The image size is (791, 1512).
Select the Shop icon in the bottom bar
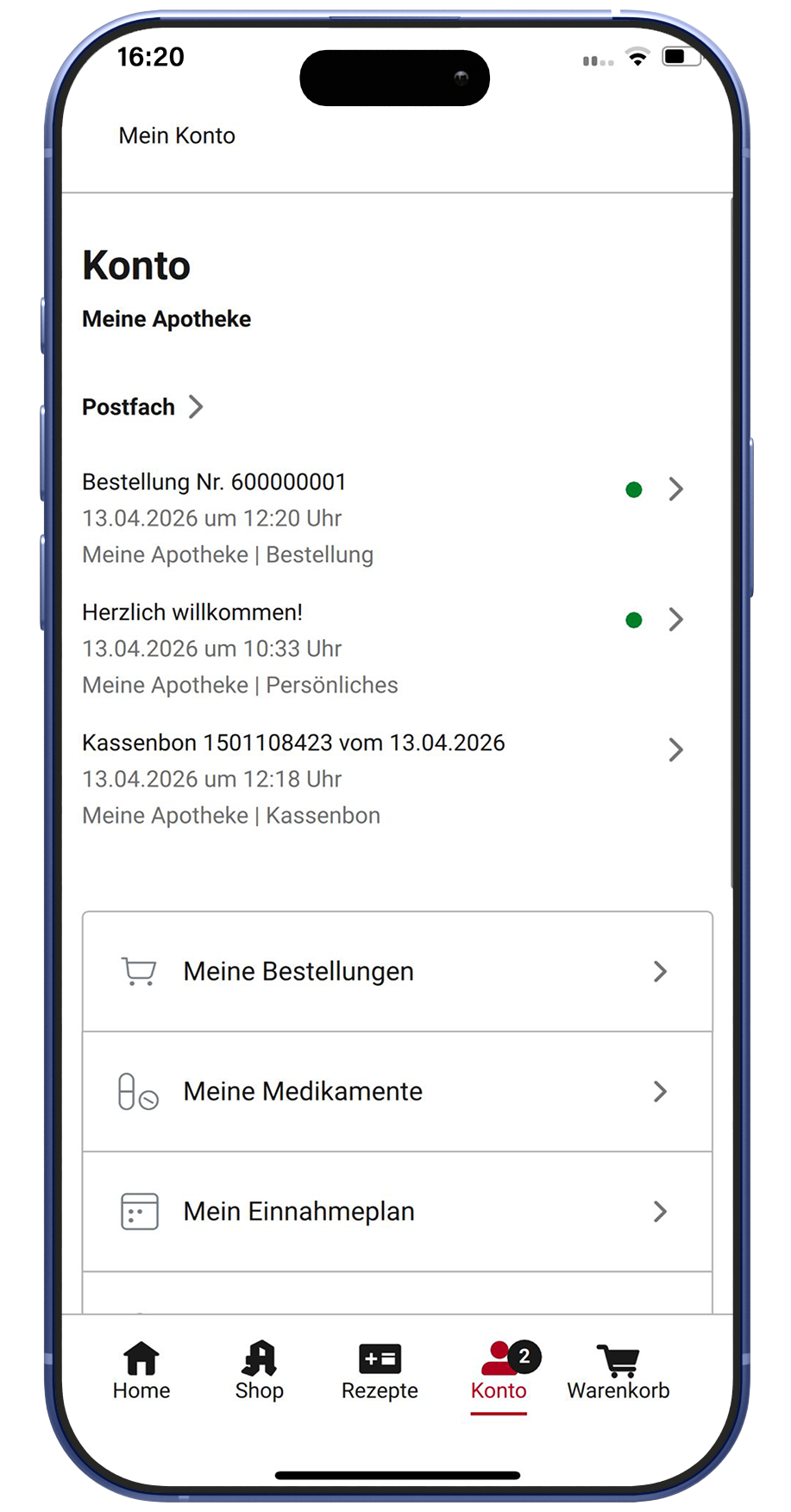click(260, 1358)
